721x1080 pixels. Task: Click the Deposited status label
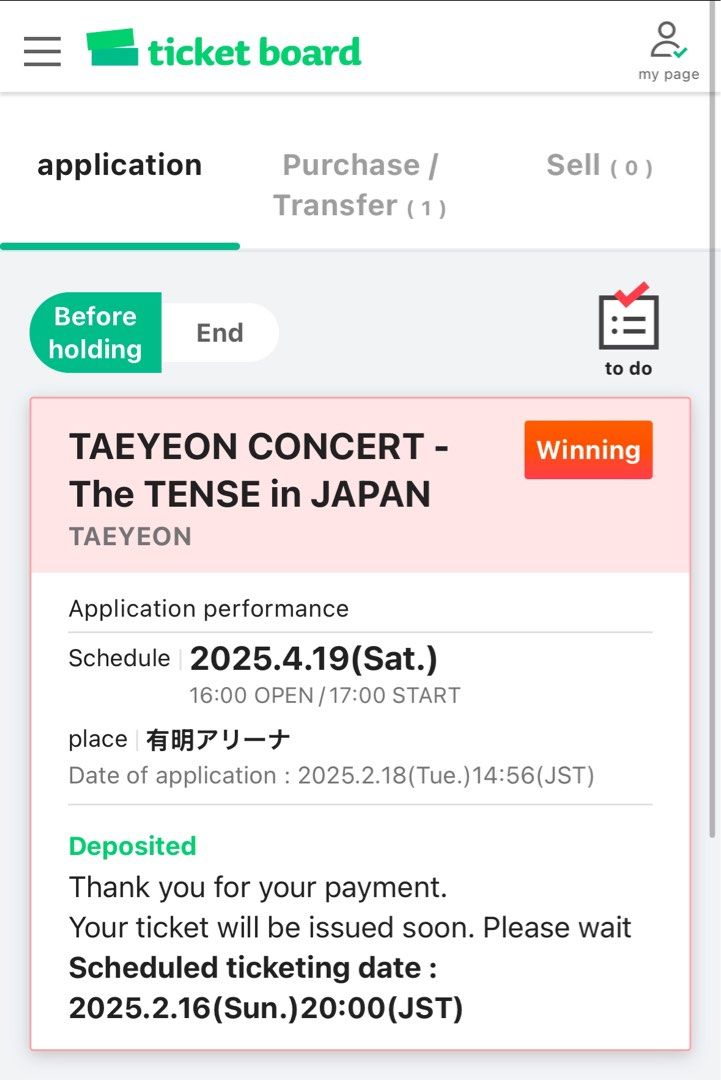click(x=132, y=846)
